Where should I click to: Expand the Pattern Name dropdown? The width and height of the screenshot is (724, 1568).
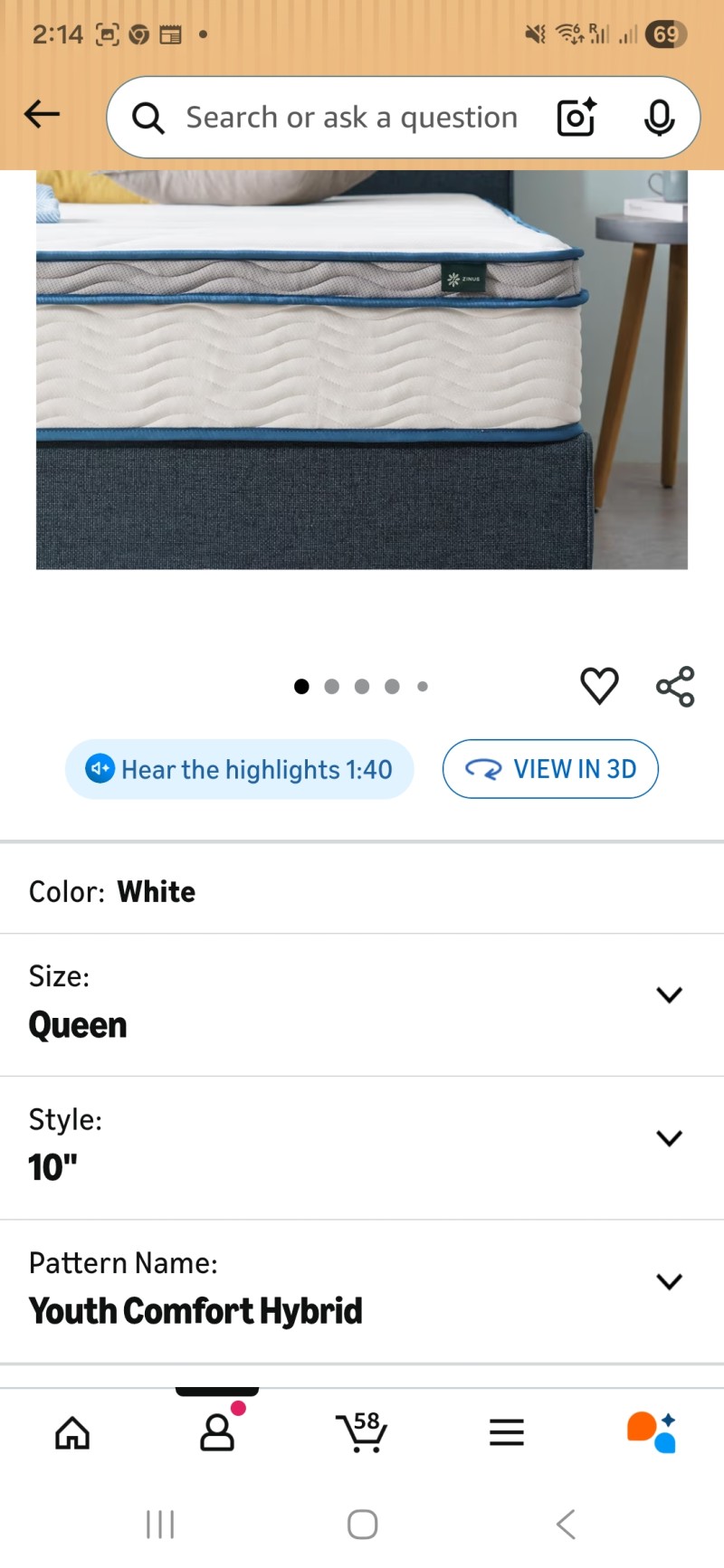[x=668, y=1281]
